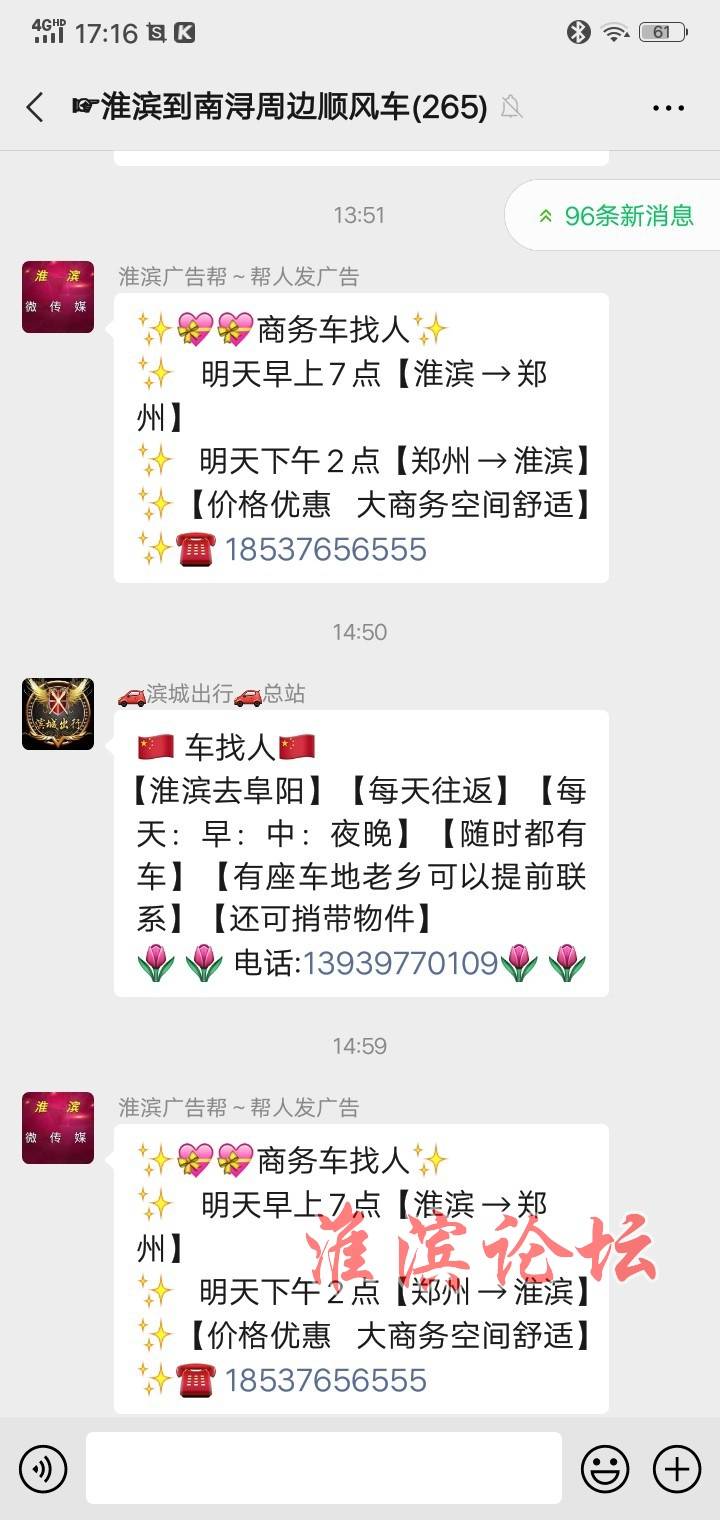This screenshot has width=720, height=1520.
Task: Tap phone number 18537656555 in 14:59 message
Action: [325, 1380]
